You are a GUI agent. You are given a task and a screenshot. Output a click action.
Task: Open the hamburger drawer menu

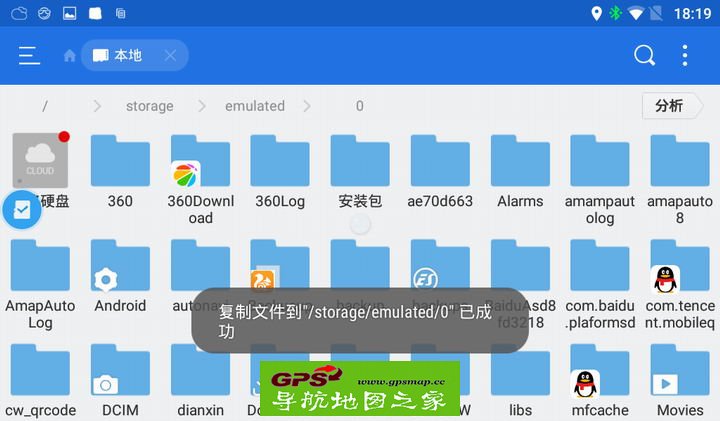click(x=29, y=56)
